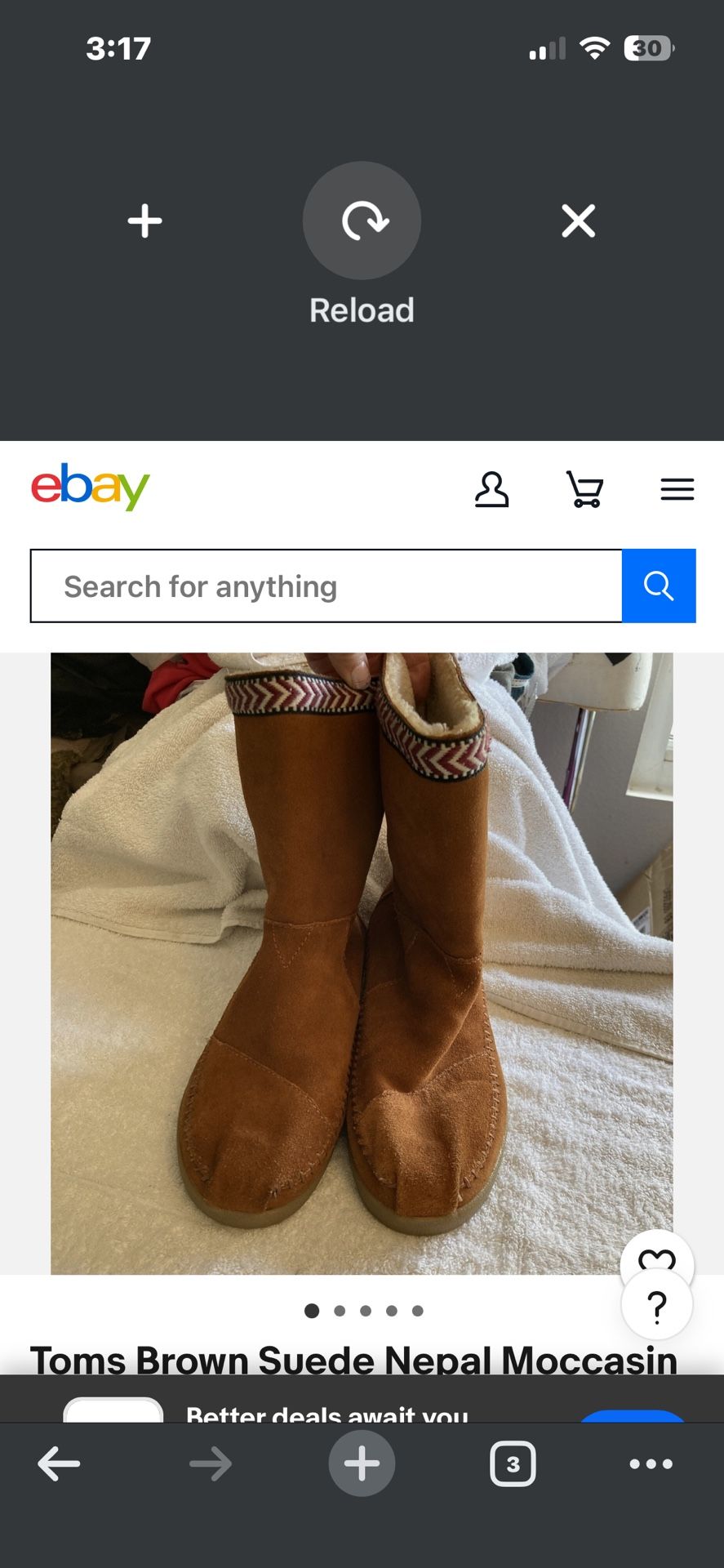Tap the search magnifier button
This screenshot has height=1568, width=724.
coord(658,586)
